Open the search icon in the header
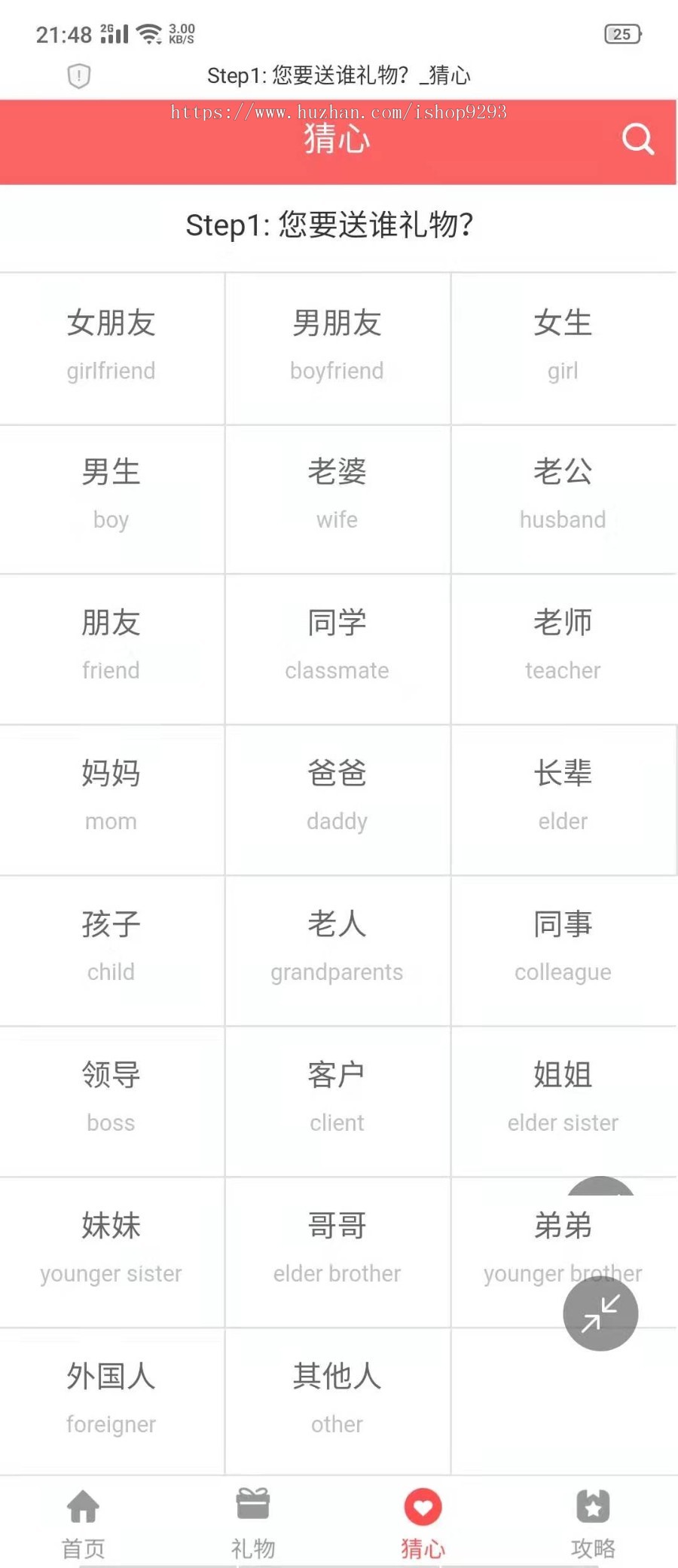 637,139
